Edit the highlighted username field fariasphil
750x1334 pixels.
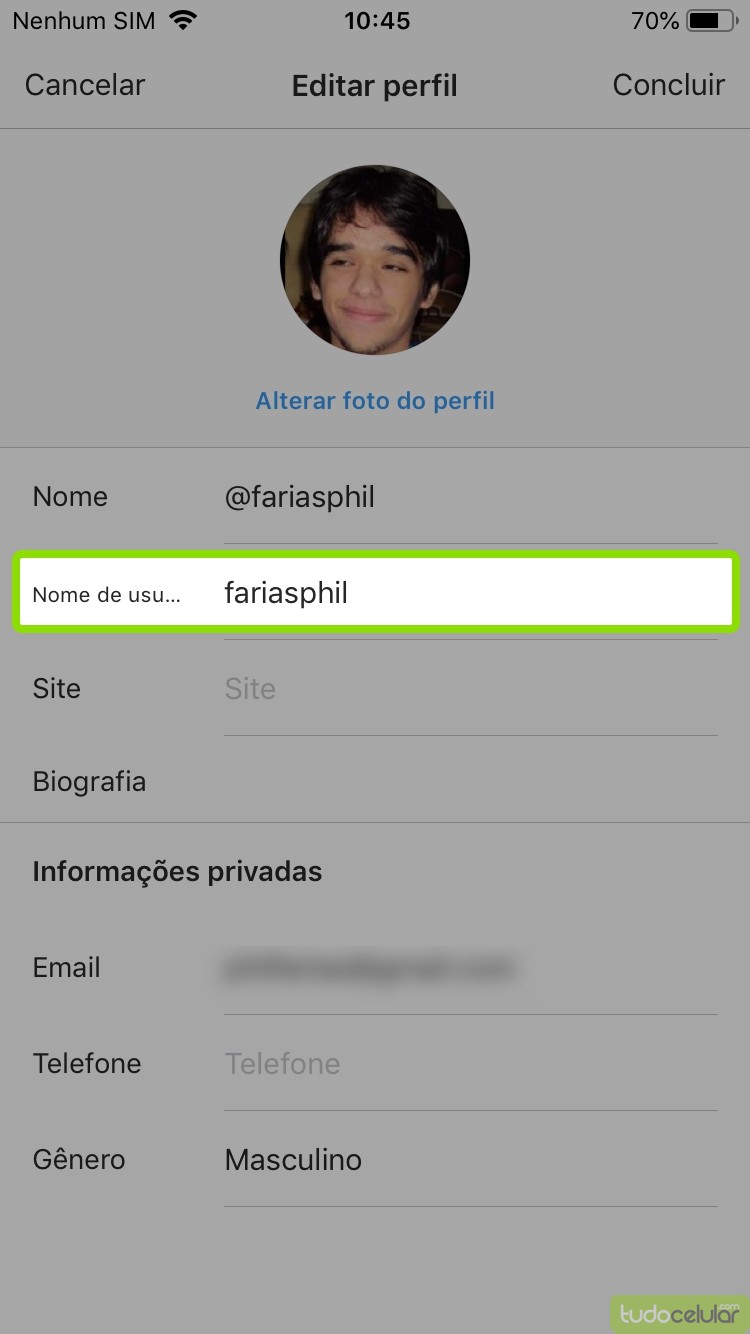470,593
